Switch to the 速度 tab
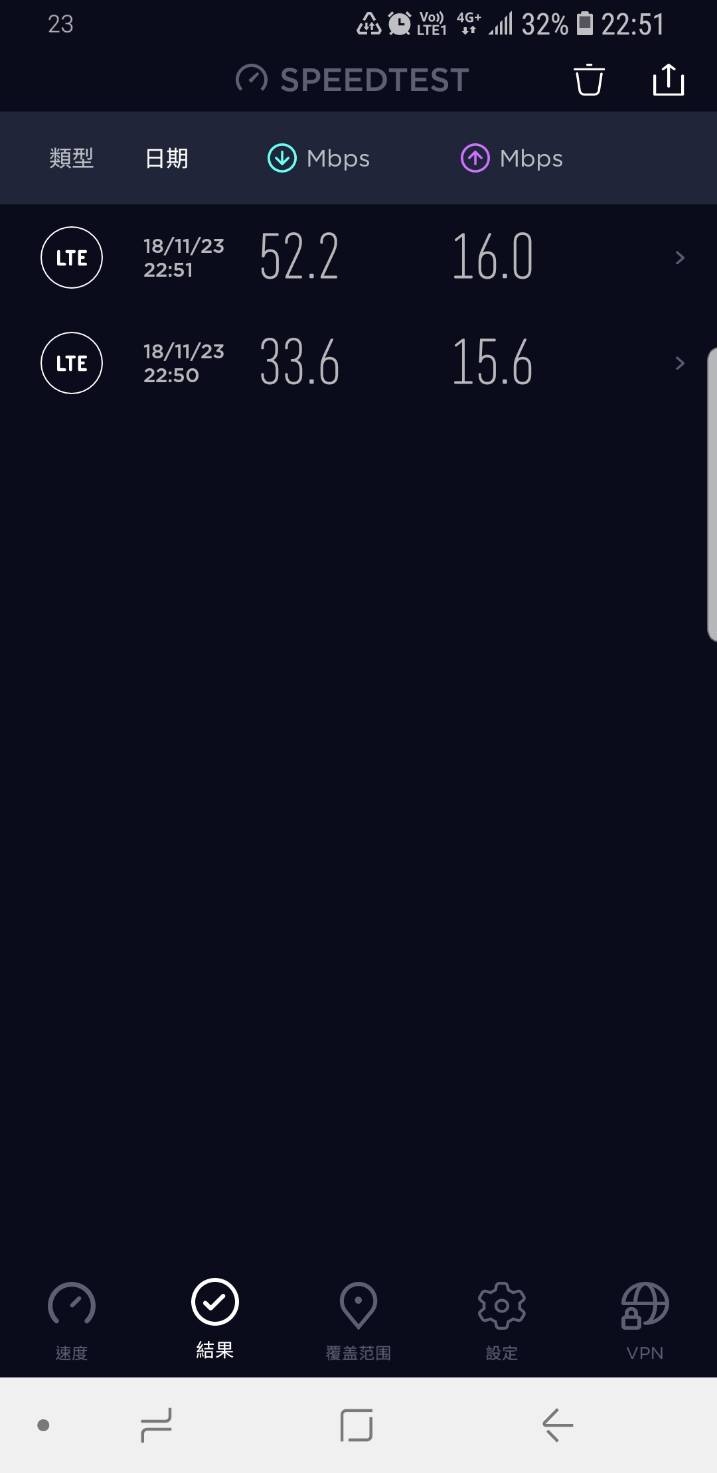The height and width of the screenshot is (1473, 717). [72, 1321]
